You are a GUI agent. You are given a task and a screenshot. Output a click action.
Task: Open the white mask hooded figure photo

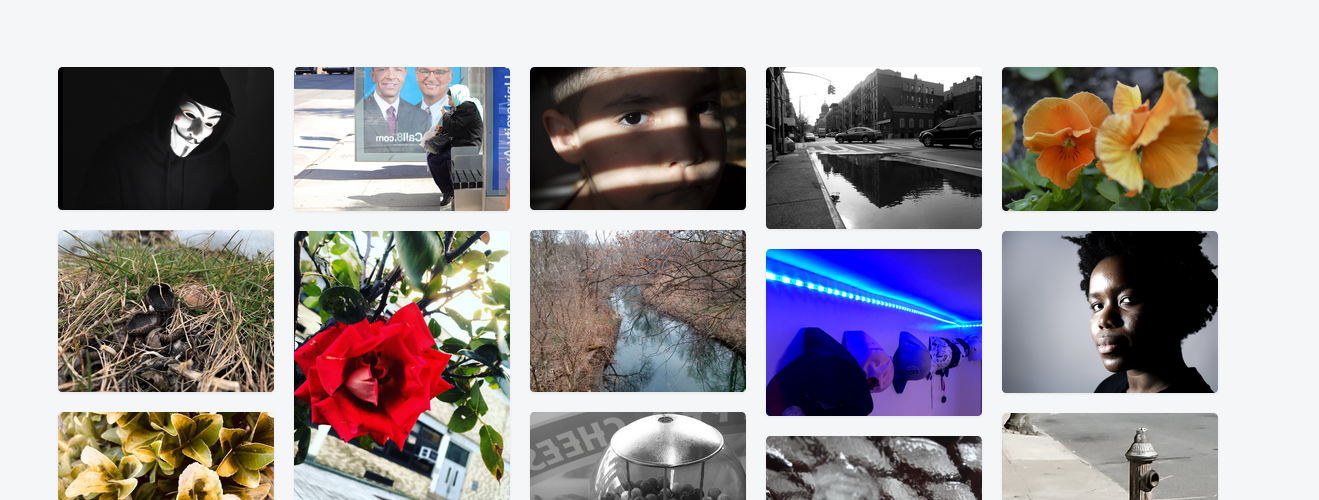pos(166,138)
